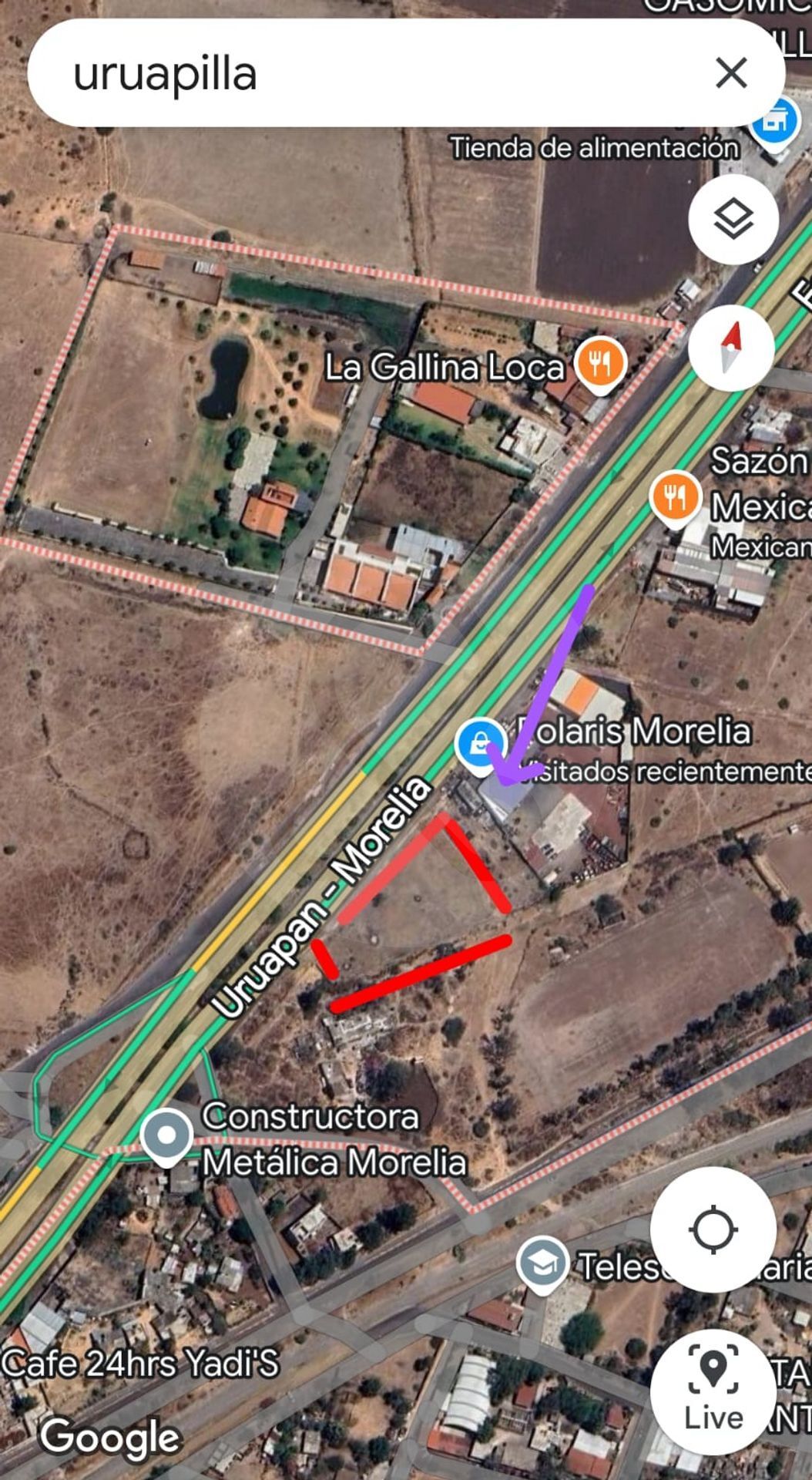Open the Sazón Mexicano restaurant pin
This screenshot has width=812, height=1480.
(675, 496)
